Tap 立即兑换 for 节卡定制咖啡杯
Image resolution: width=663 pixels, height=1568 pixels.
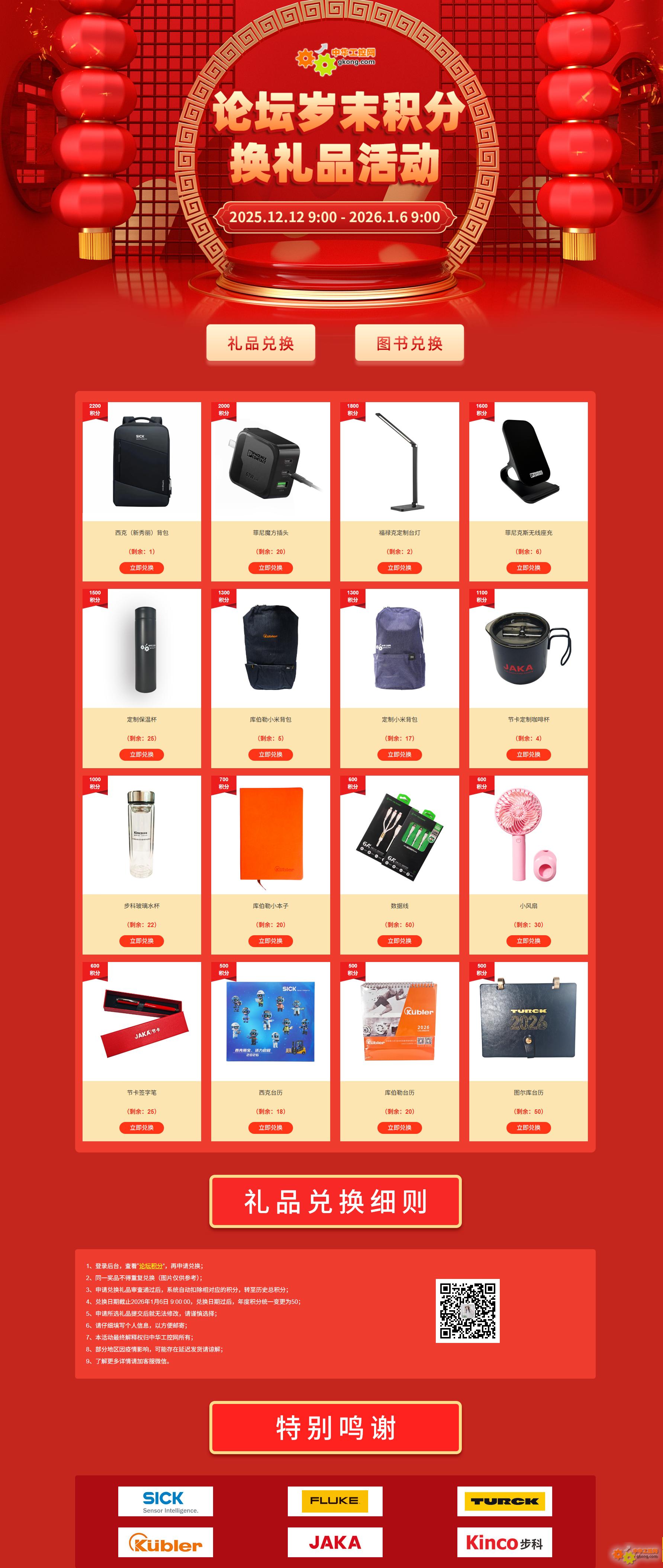click(x=528, y=755)
